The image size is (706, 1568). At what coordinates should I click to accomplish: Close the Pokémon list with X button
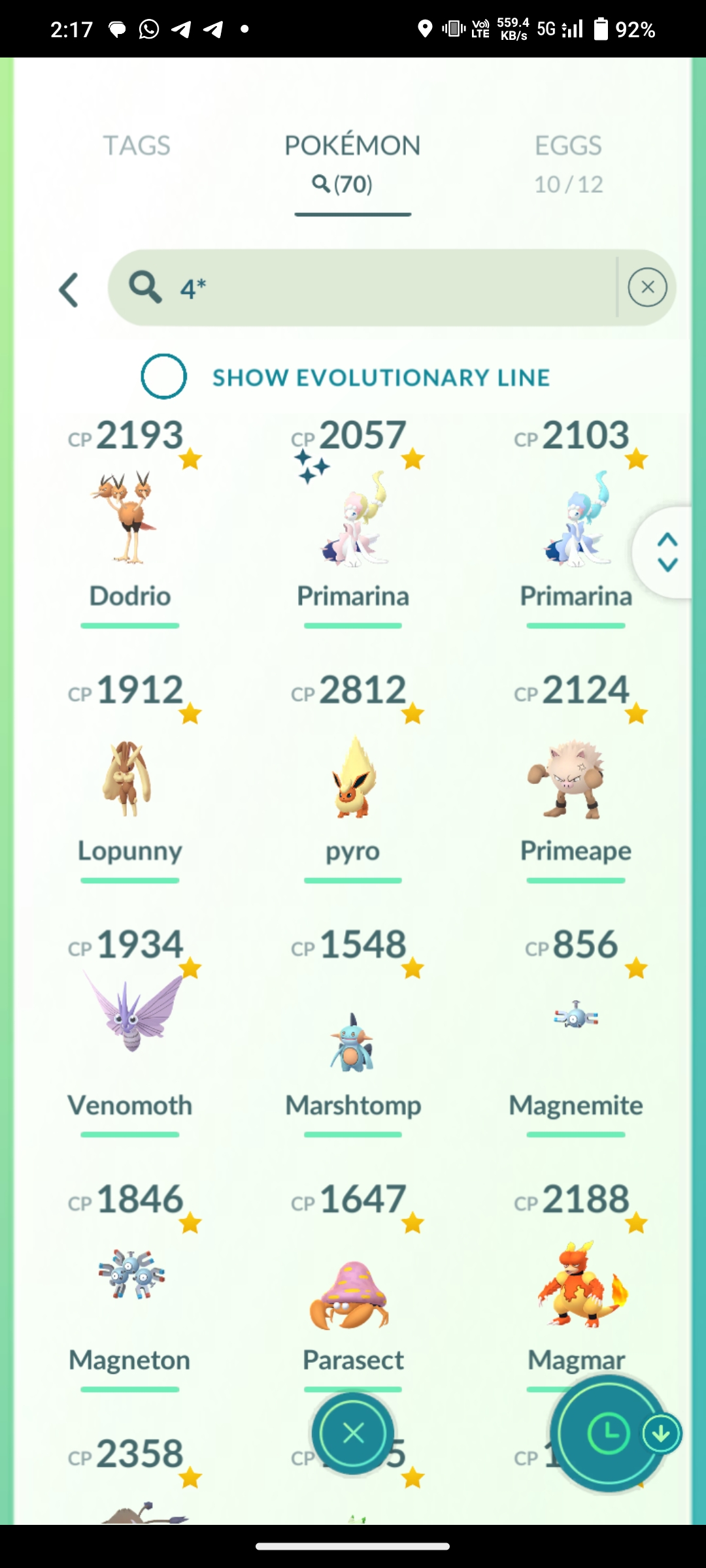point(353,1433)
